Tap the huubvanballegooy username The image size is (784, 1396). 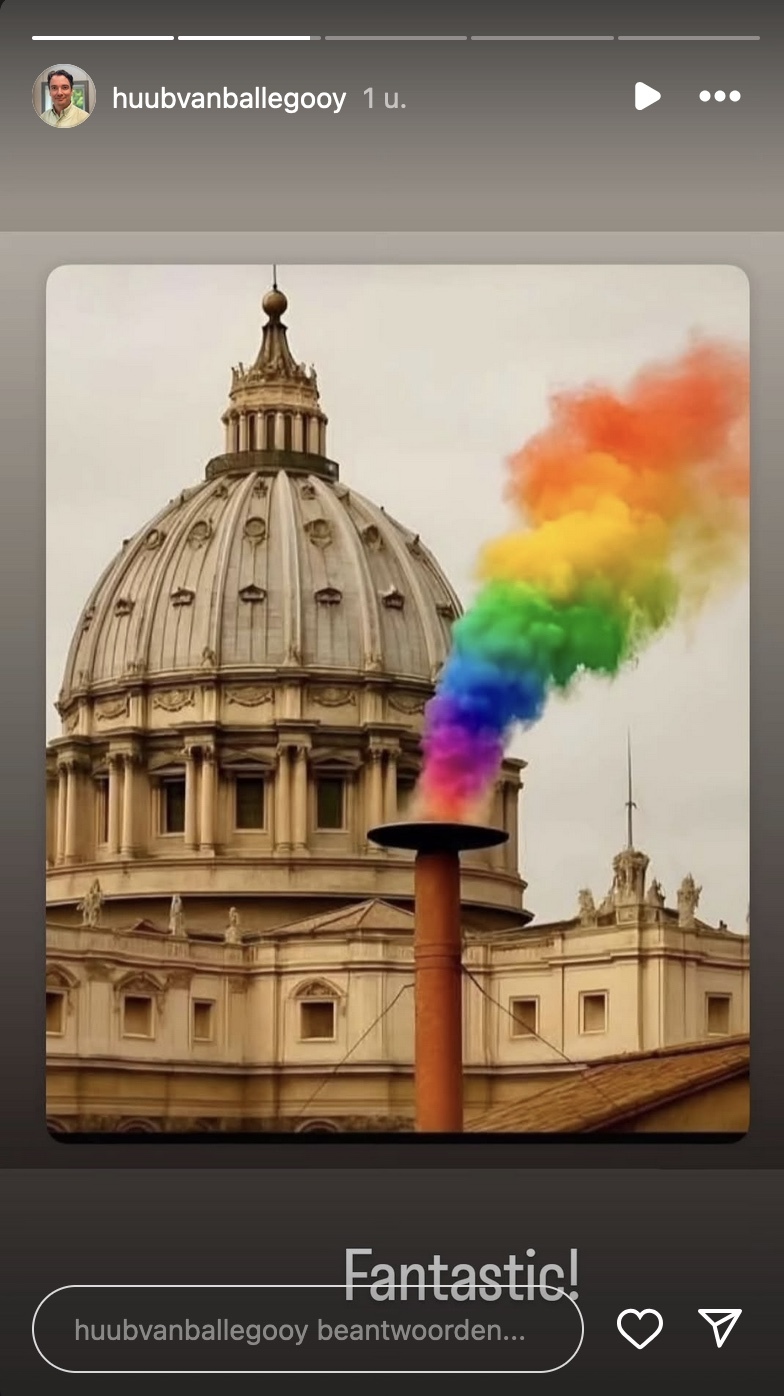[229, 98]
